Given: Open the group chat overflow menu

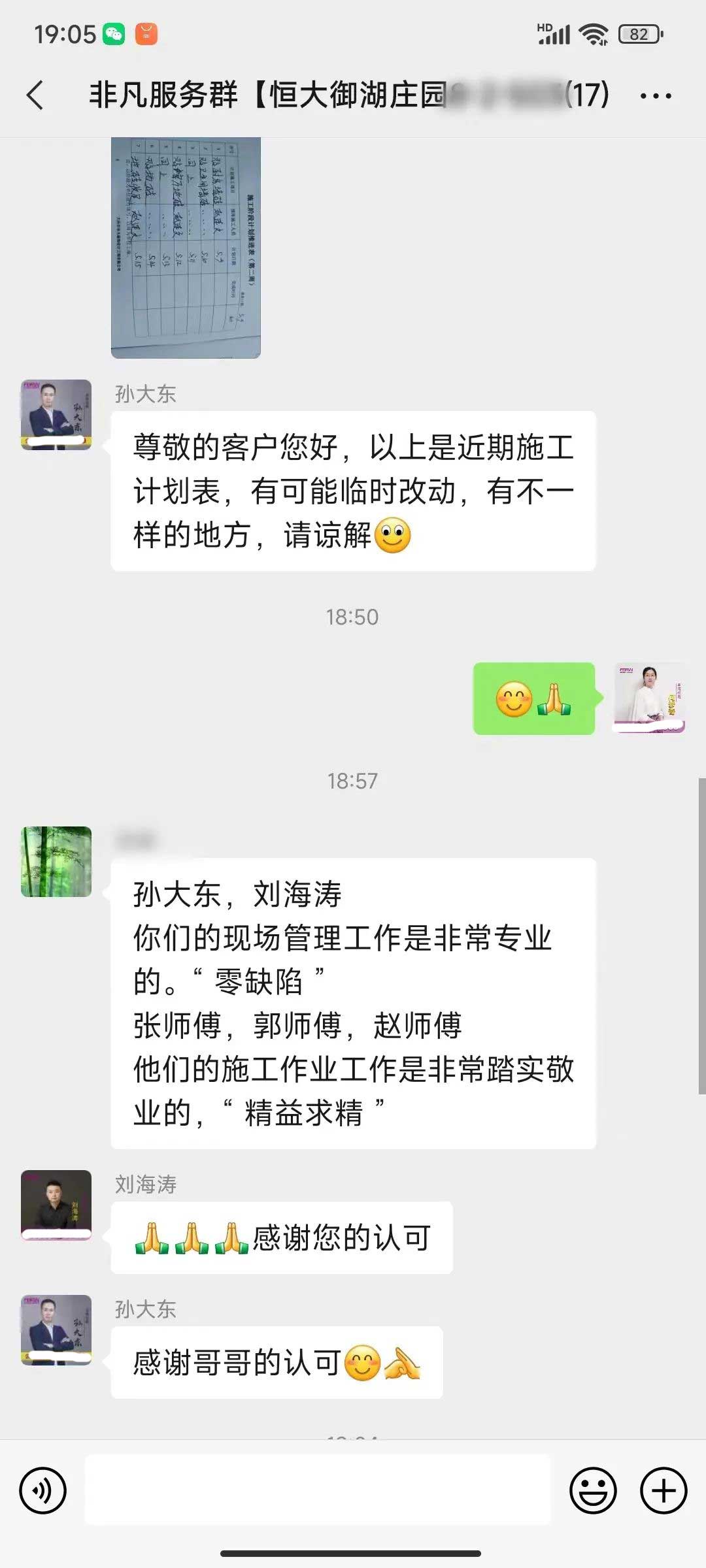Looking at the screenshot, I should coord(655,96).
